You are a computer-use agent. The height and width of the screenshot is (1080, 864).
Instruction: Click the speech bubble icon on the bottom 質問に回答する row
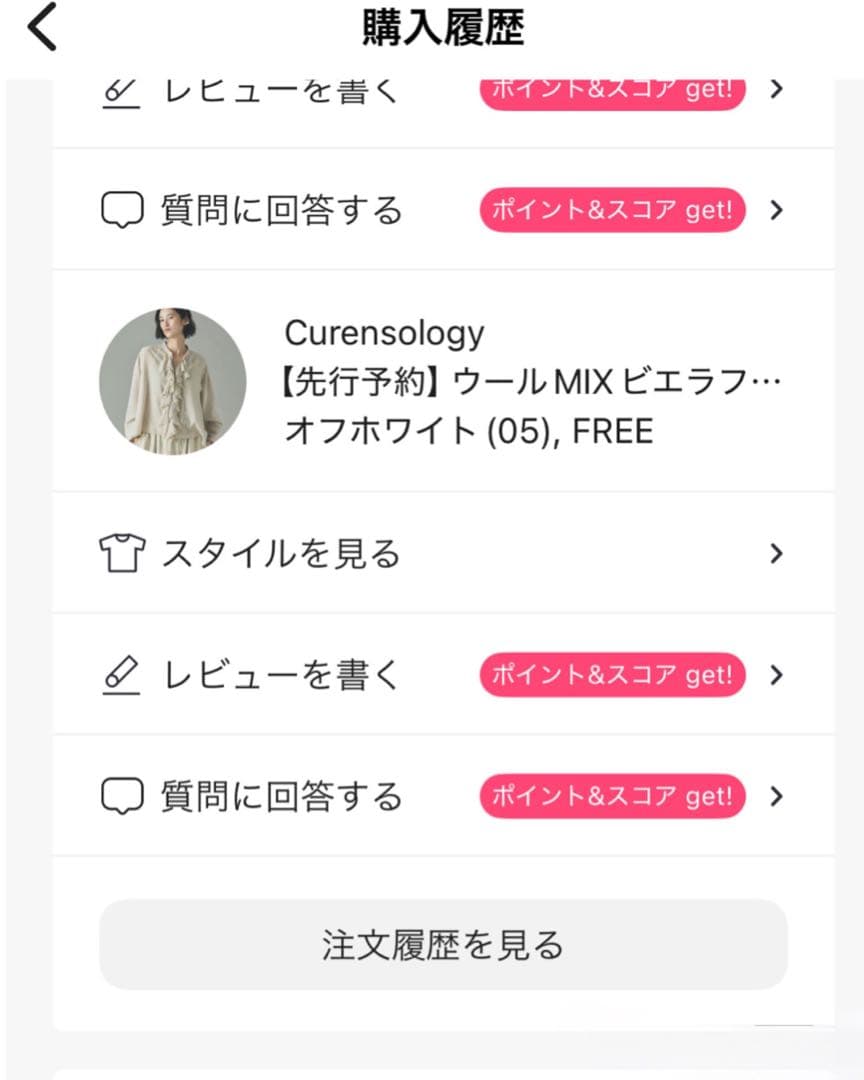[x=121, y=796]
